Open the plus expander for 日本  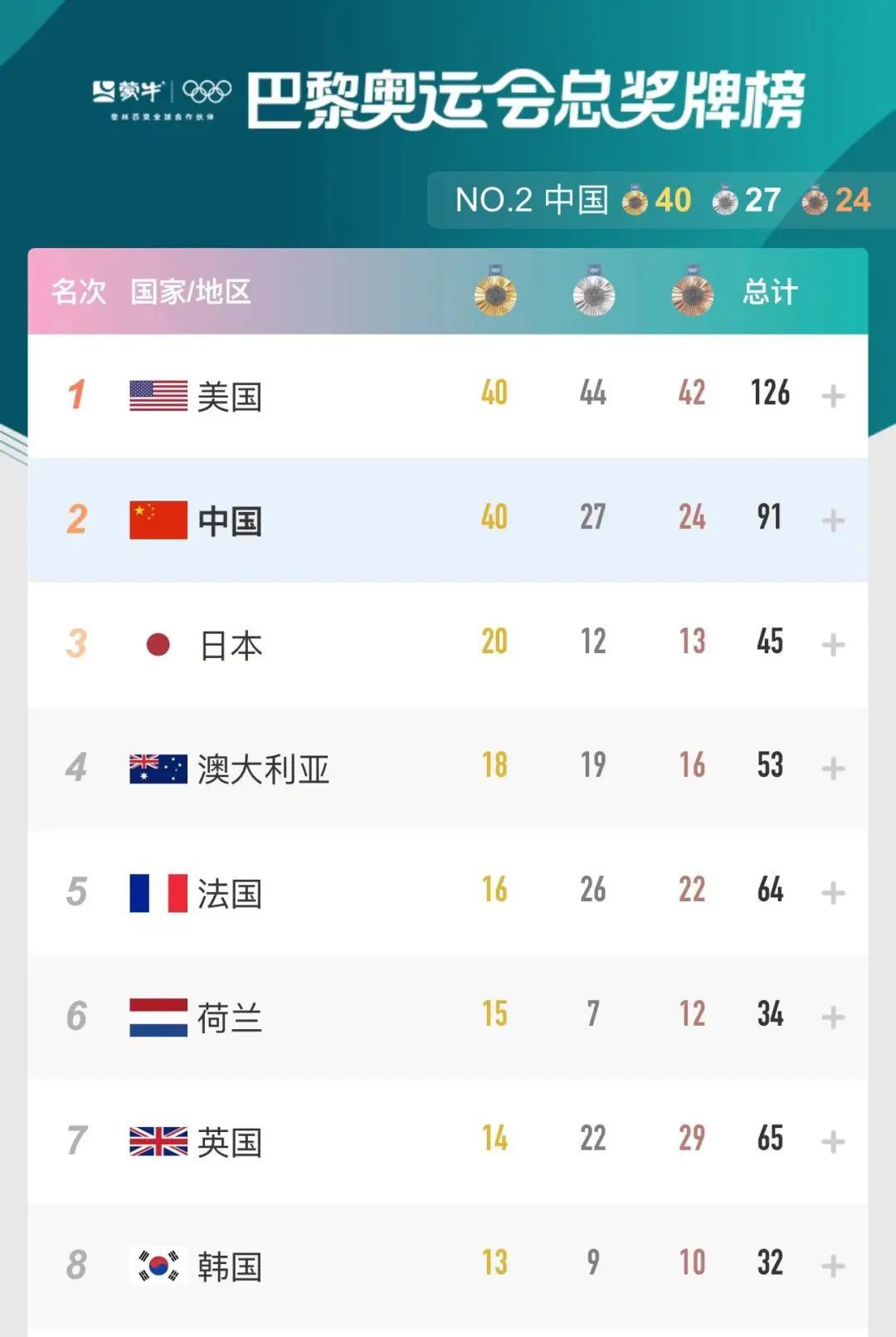pyautogui.click(x=832, y=645)
